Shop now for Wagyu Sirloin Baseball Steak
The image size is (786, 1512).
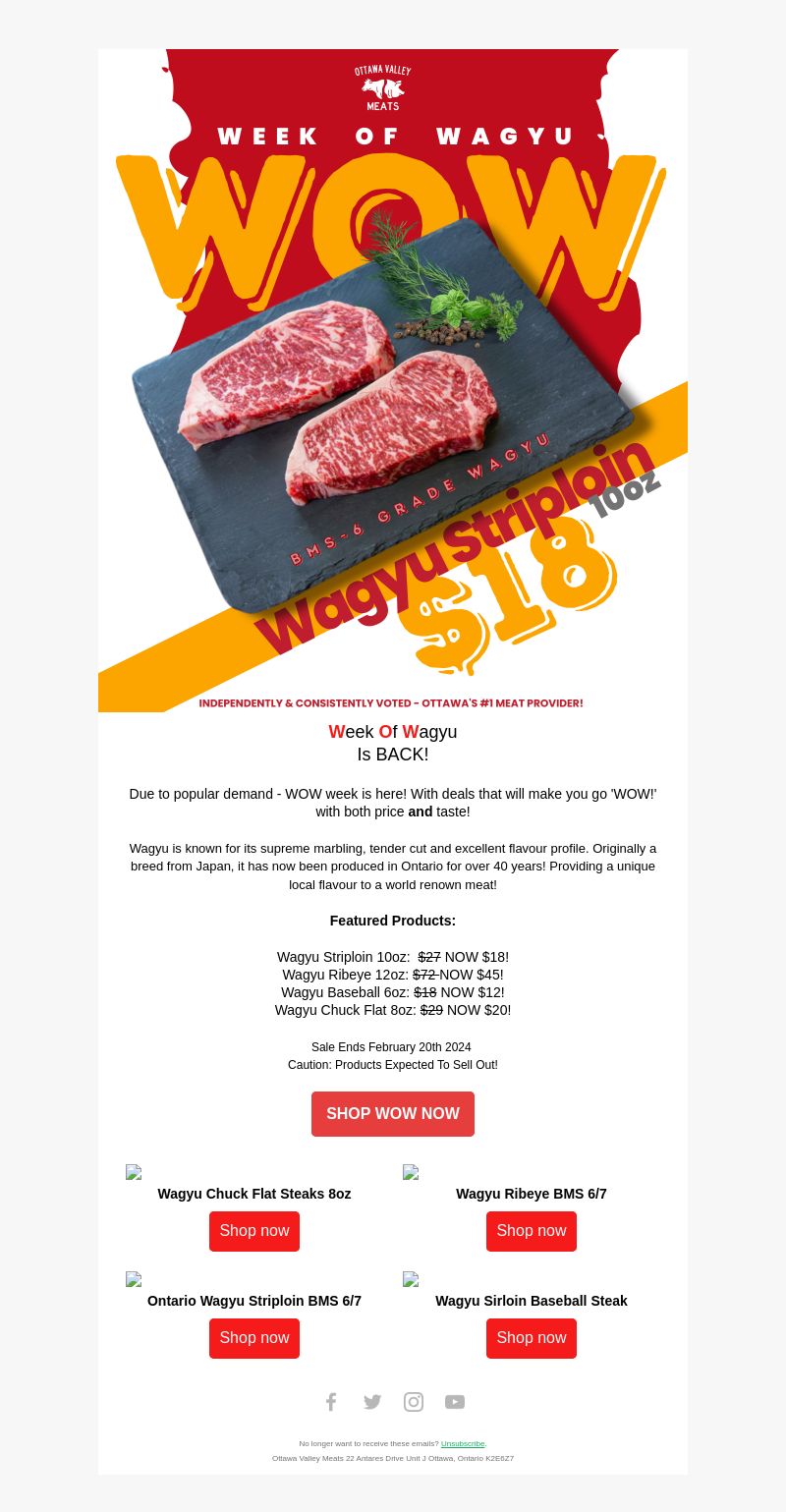tap(532, 1338)
